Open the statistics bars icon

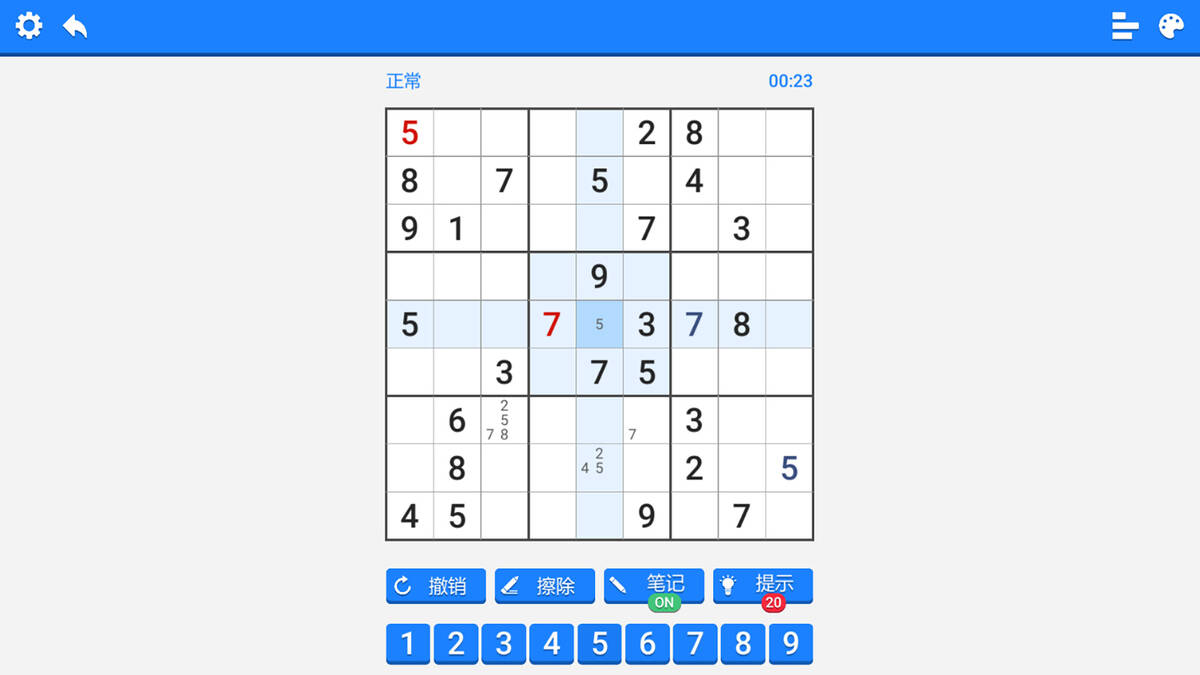(x=1125, y=26)
